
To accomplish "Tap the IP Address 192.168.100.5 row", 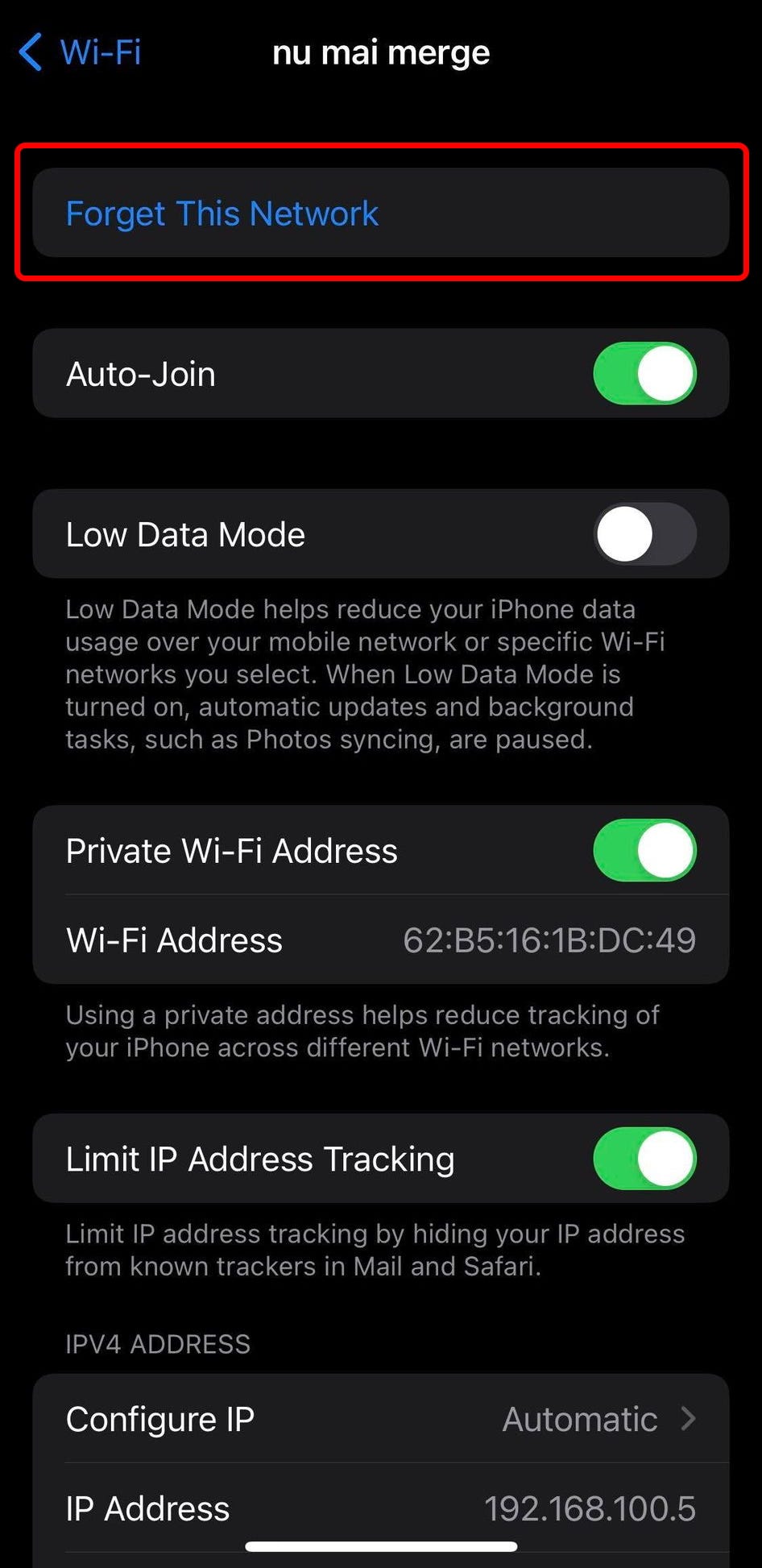I will (x=381, y=1508).
